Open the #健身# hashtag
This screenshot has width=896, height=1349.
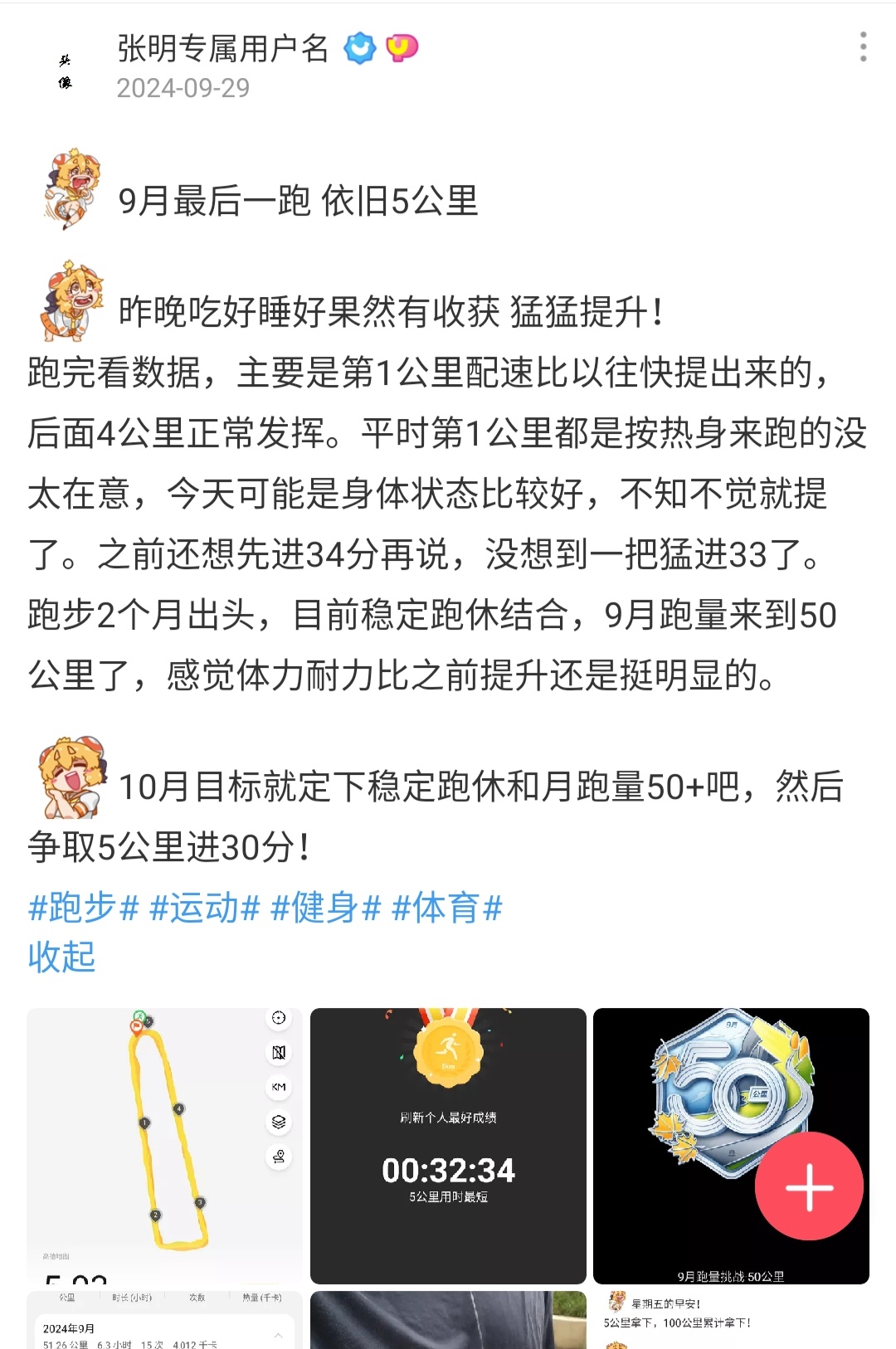[325, 908]
